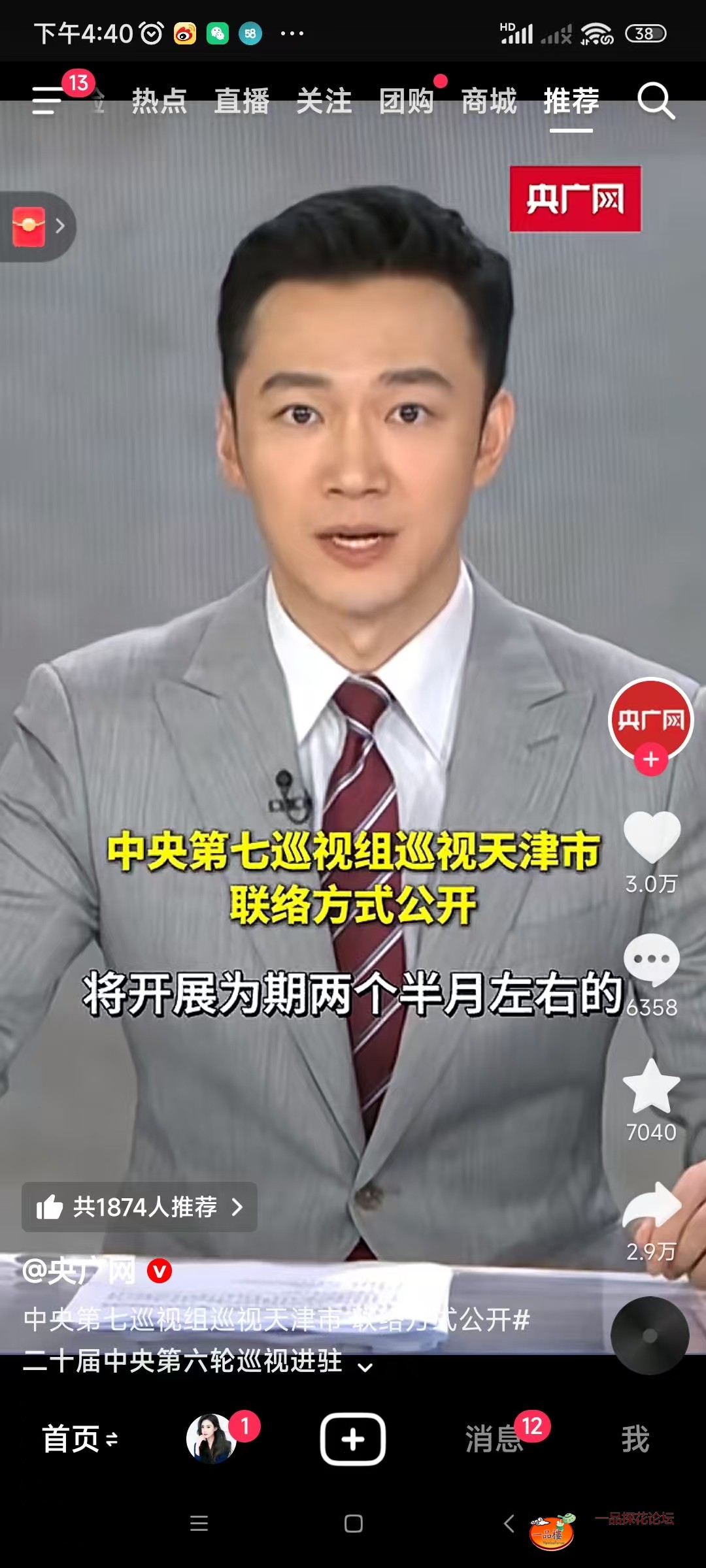Open the 我 profile tab
The height and width of the screenshot is (1568, 706).
[x=635, y=1439]
